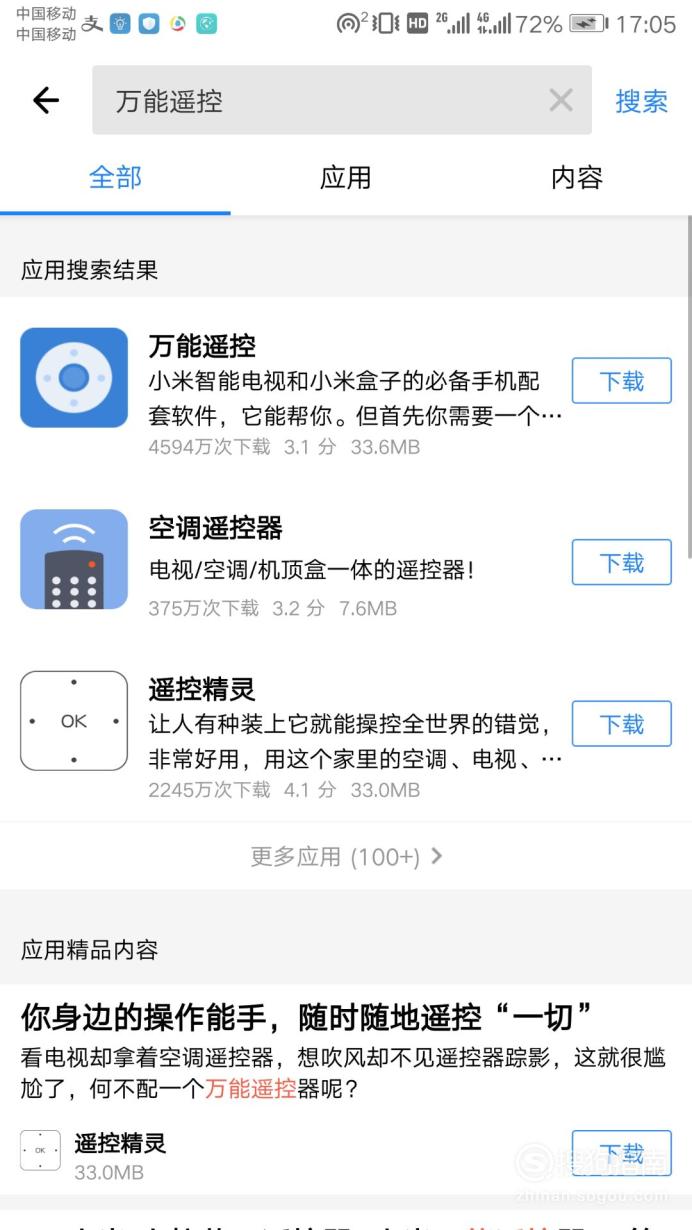Open the article 你身边的操作能手
The height and width of the screenshot is (1230, 692).
[307, 1017]
